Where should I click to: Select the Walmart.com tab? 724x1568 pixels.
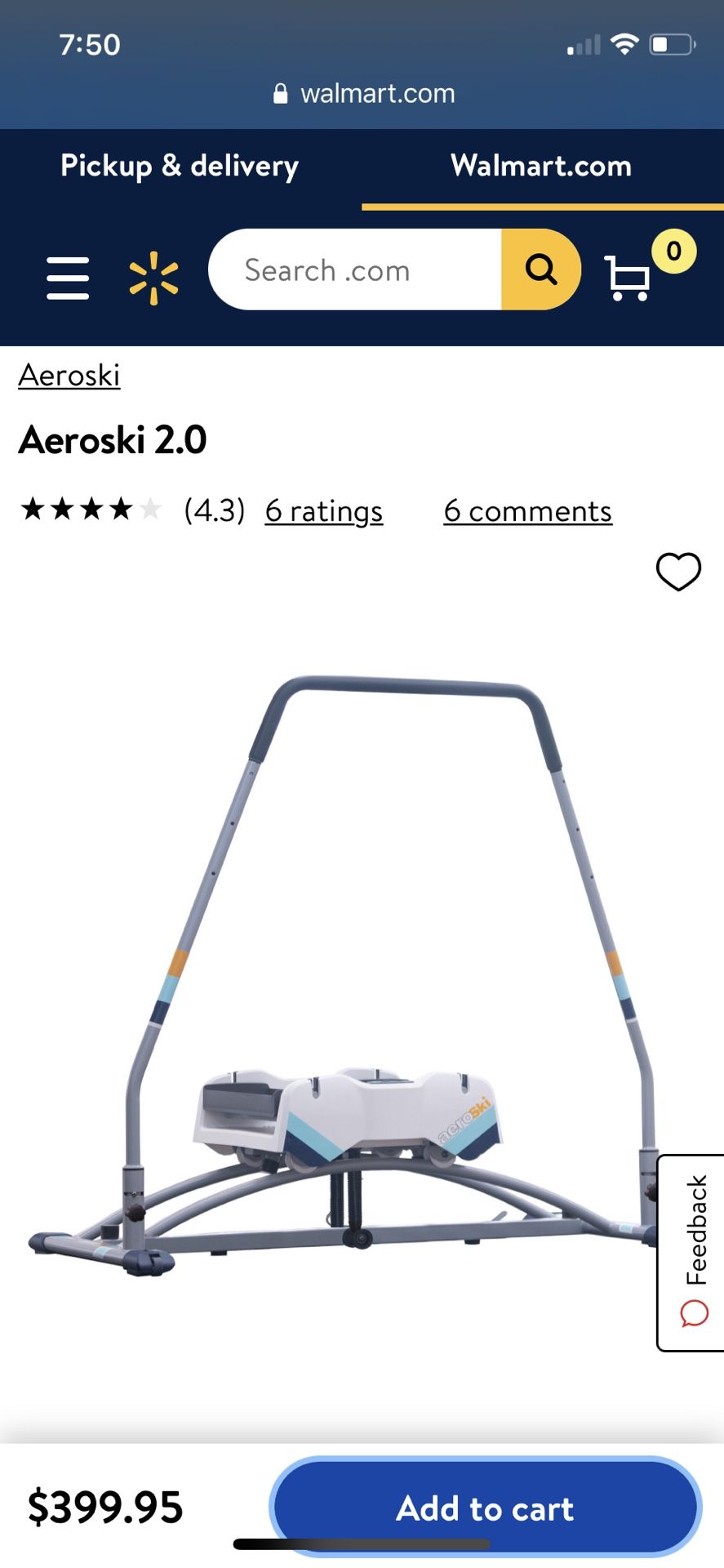[541, 167]
